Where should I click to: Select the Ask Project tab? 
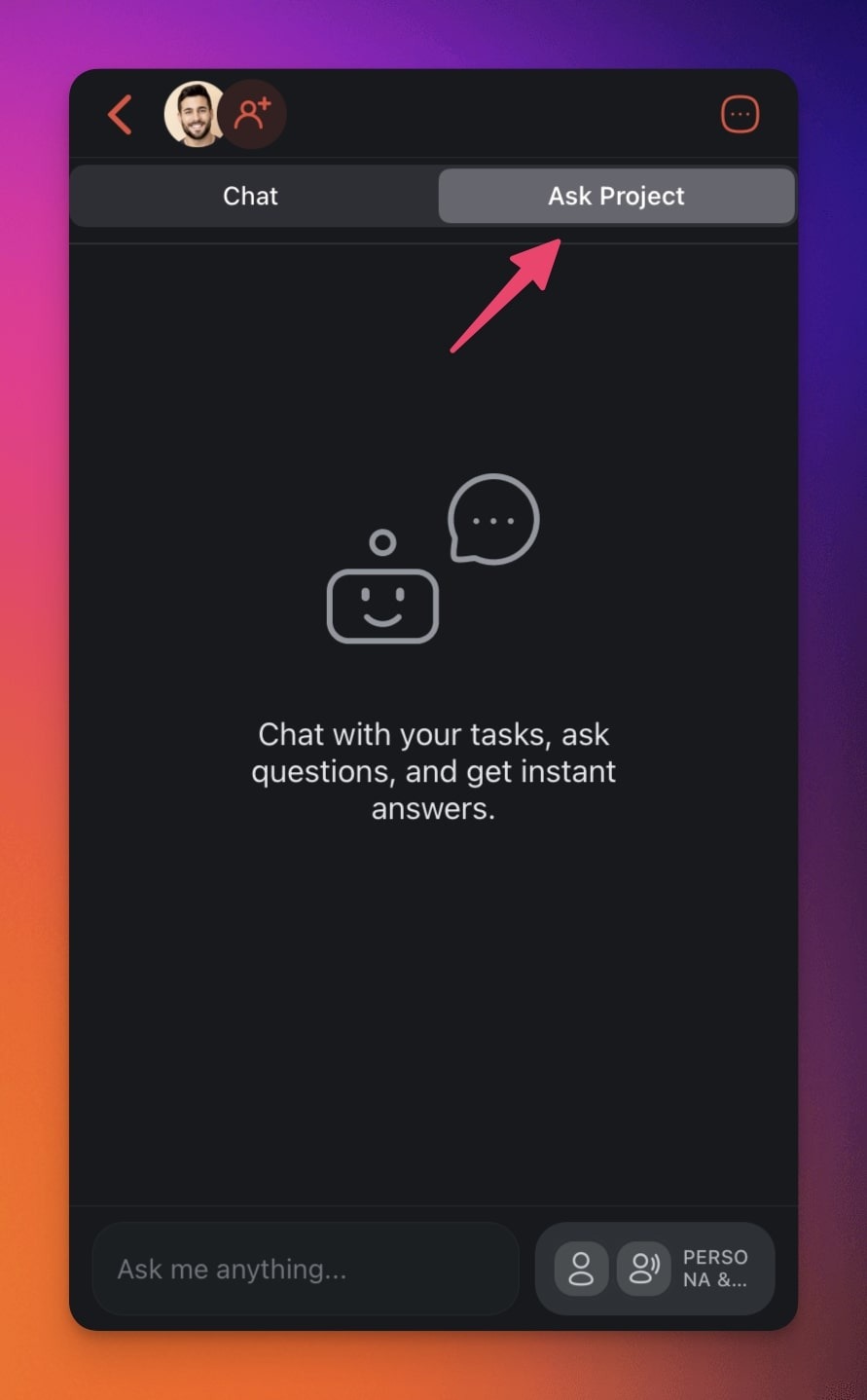616,196
